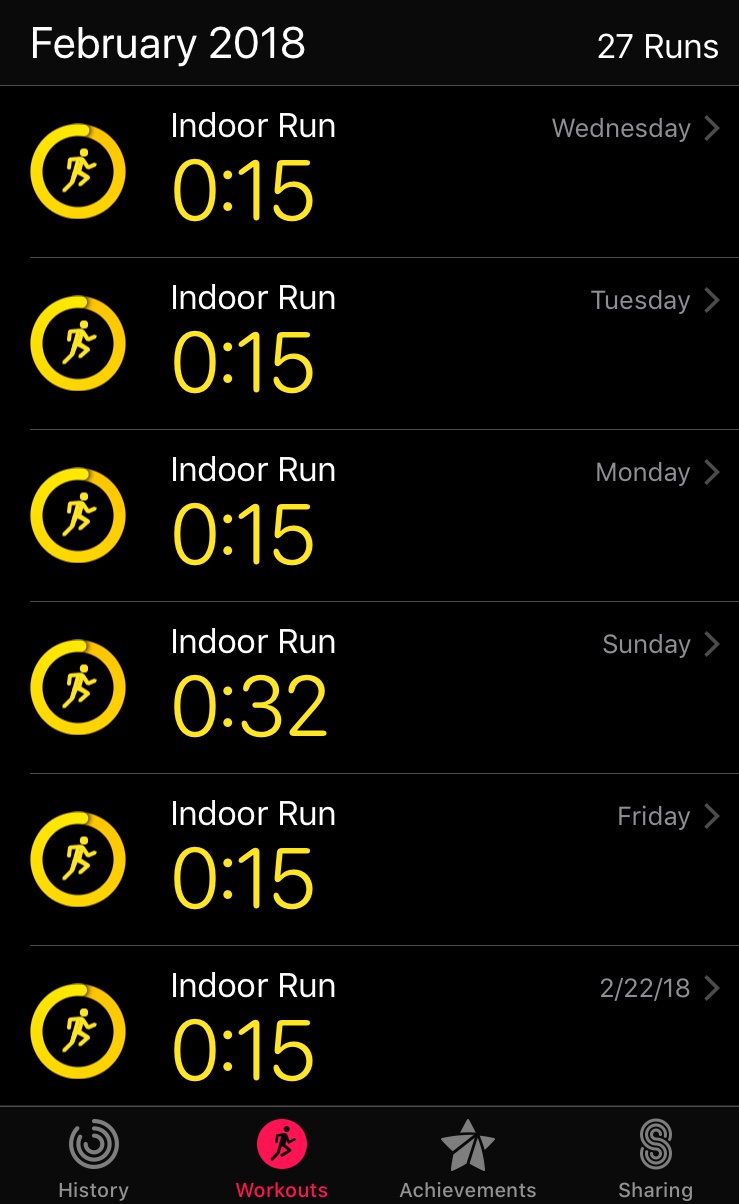Select the run badge next to the 0:32 workout
This screenshot has height=1204, width=739.
pyautogui.click(x=77, y=687)
